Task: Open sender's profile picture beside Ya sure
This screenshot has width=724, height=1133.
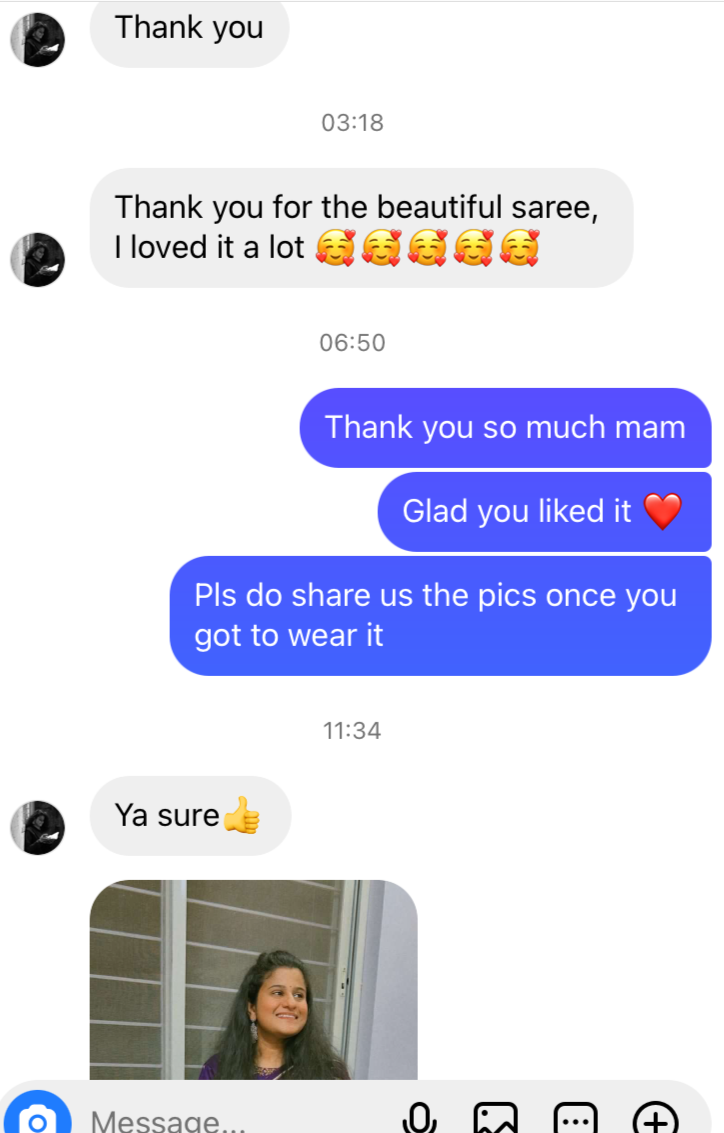Action: point(38,828)
